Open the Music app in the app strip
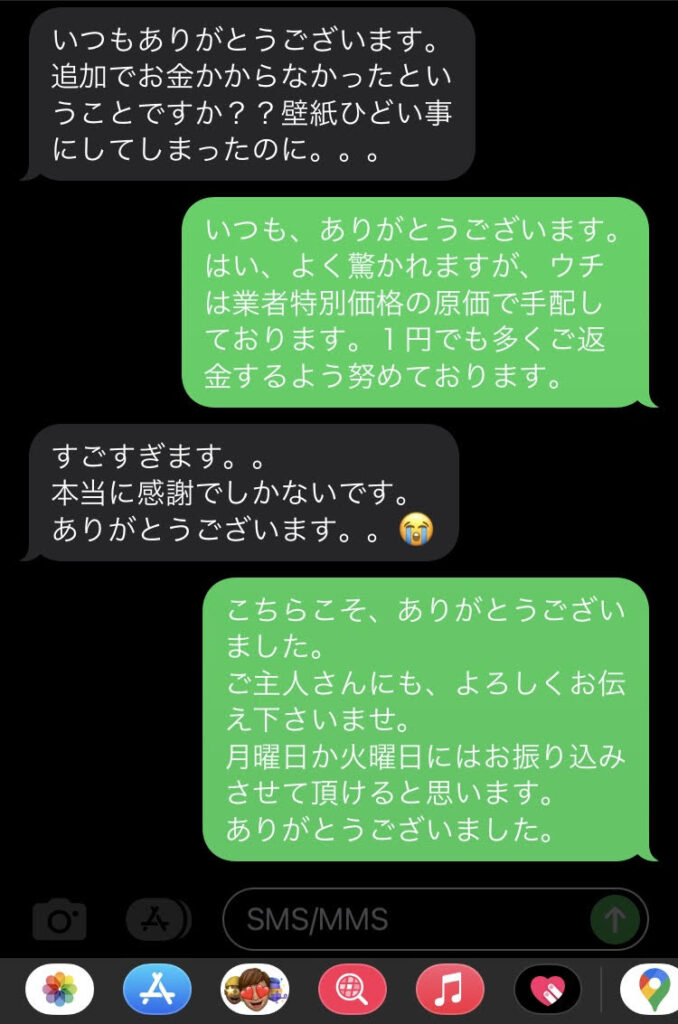Image resolution: width=678 pixels, height=1024 pixels. [x=449, y=990]
